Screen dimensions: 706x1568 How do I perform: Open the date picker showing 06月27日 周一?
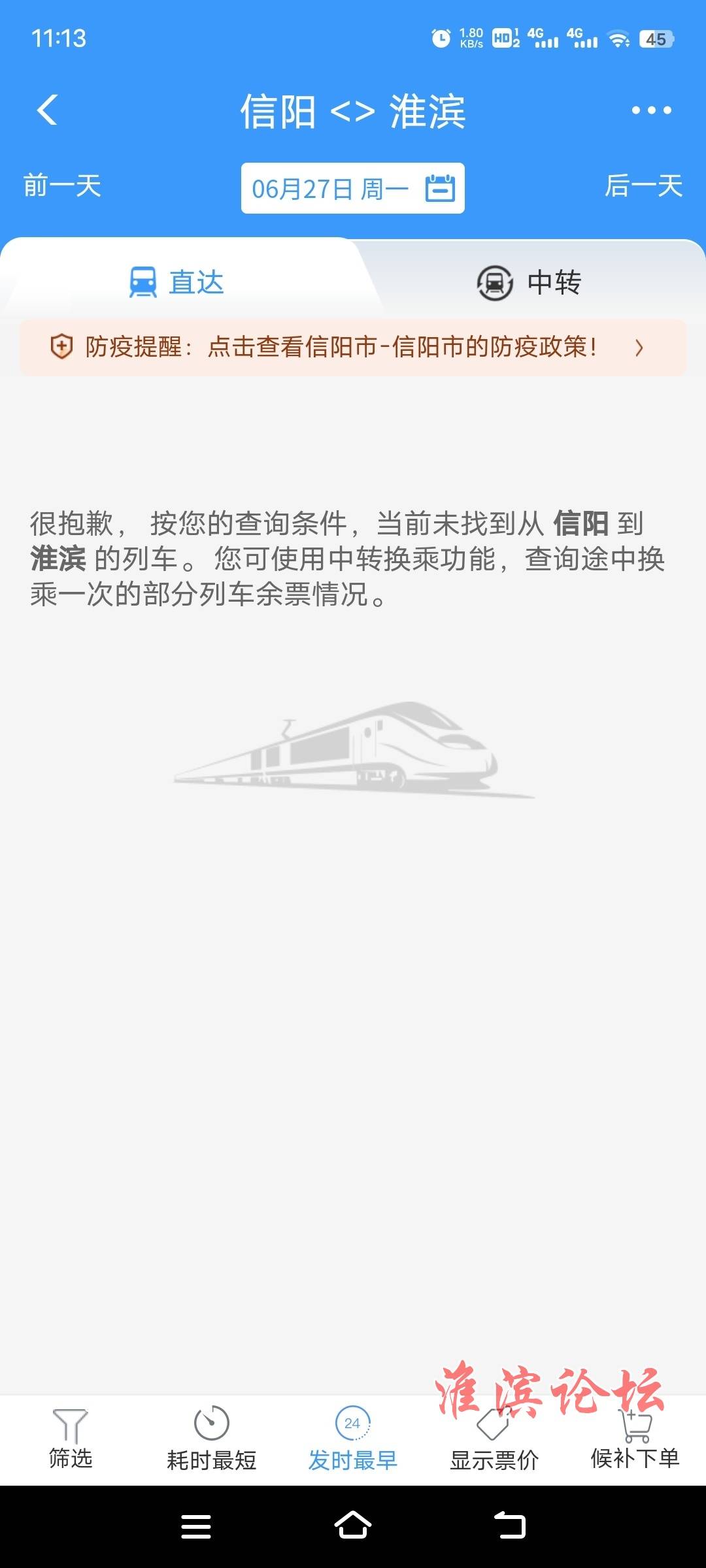point(353,188)
